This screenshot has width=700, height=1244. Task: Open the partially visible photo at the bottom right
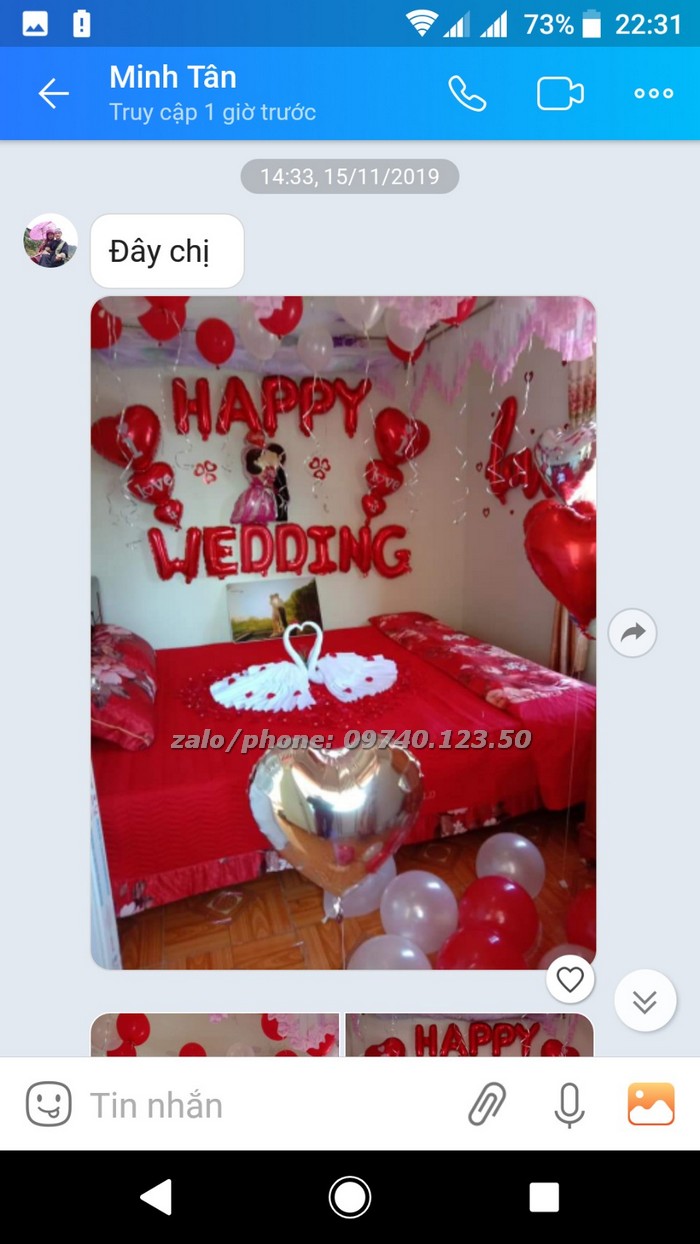(x=469, y=1035)
